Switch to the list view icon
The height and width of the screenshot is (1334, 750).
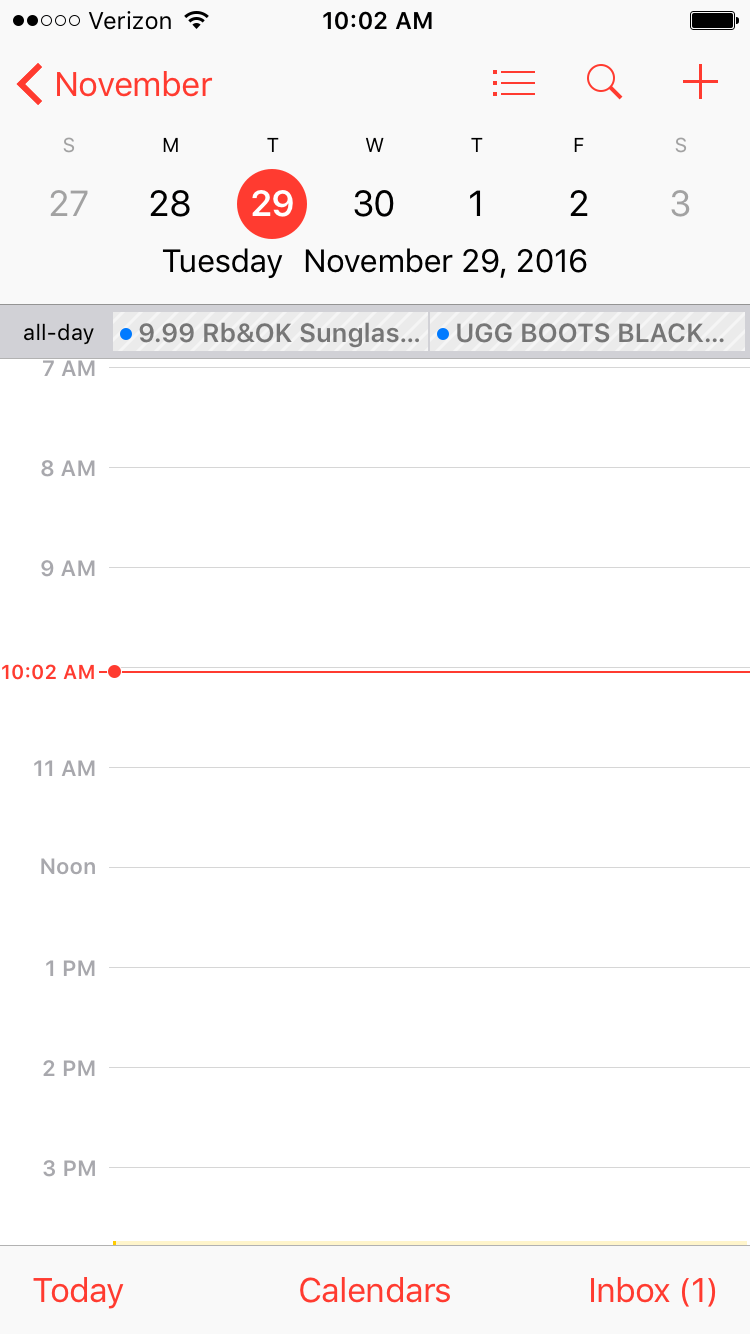tap(514, 83)
